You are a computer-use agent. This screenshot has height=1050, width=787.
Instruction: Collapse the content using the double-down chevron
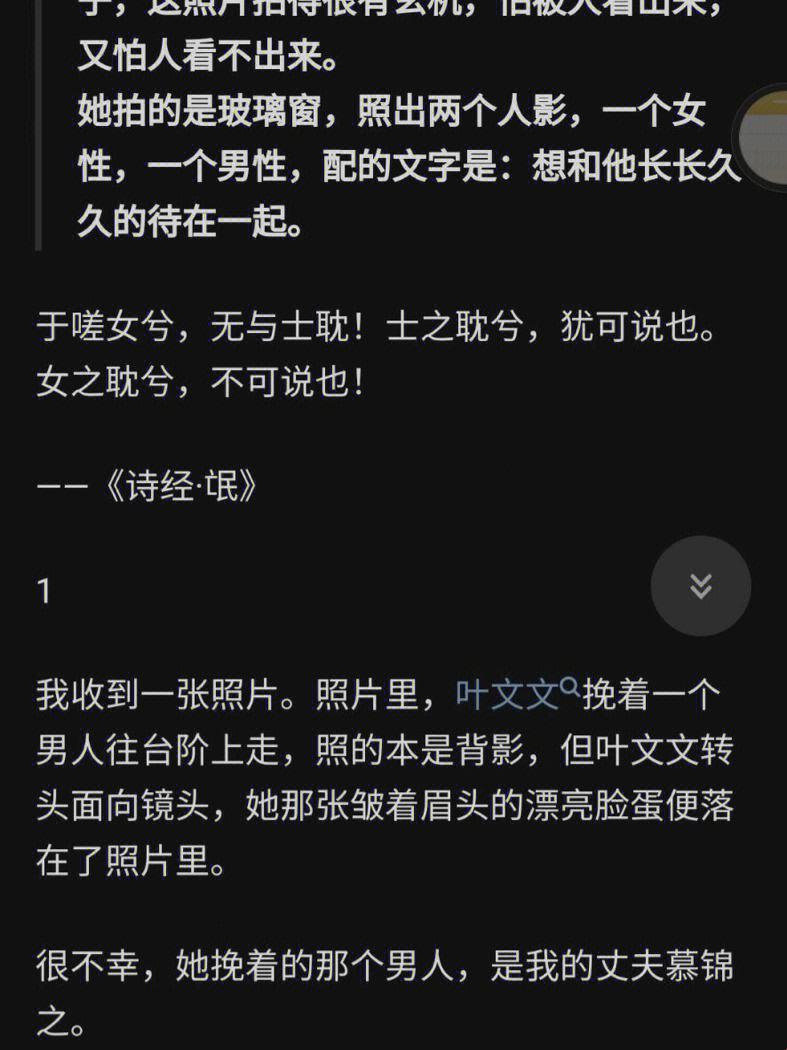point(700,586)
